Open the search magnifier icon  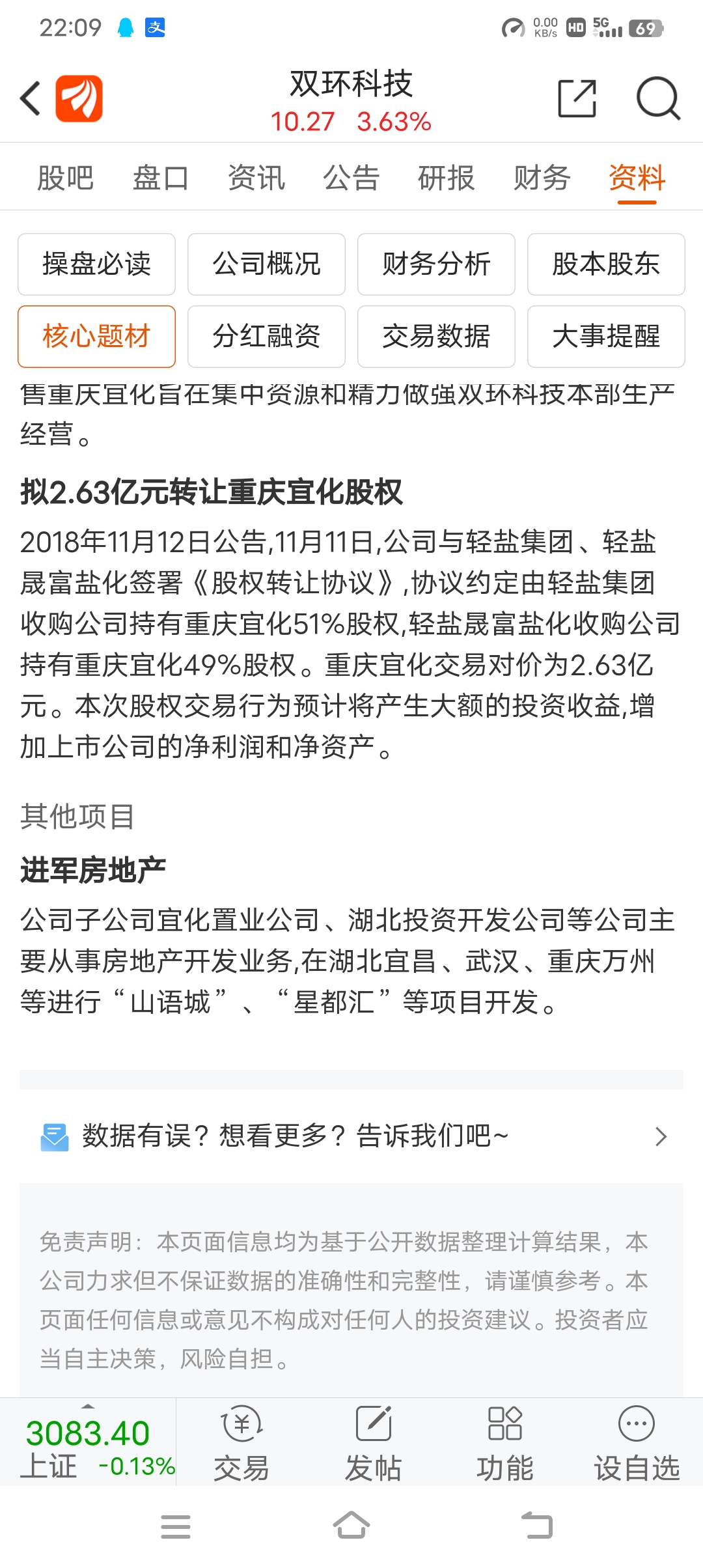(x=658, y=99)
